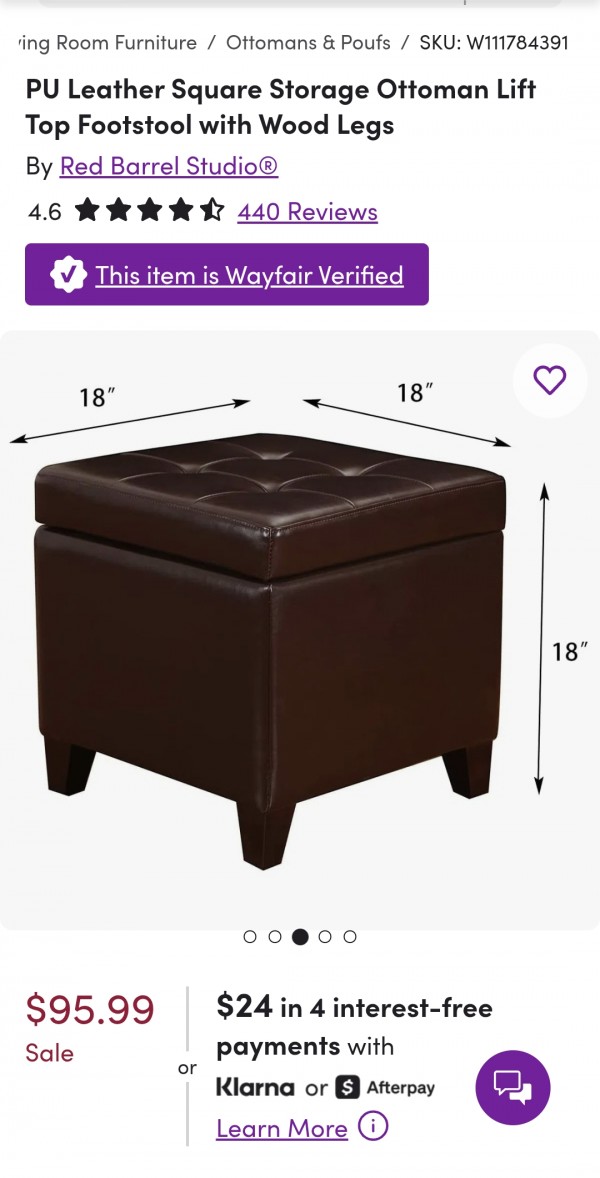Open the Ottomans & Poufs breadcrumb
This screenshot has width=600, height=1178.
pyautogui.click(x=308, y=43)
